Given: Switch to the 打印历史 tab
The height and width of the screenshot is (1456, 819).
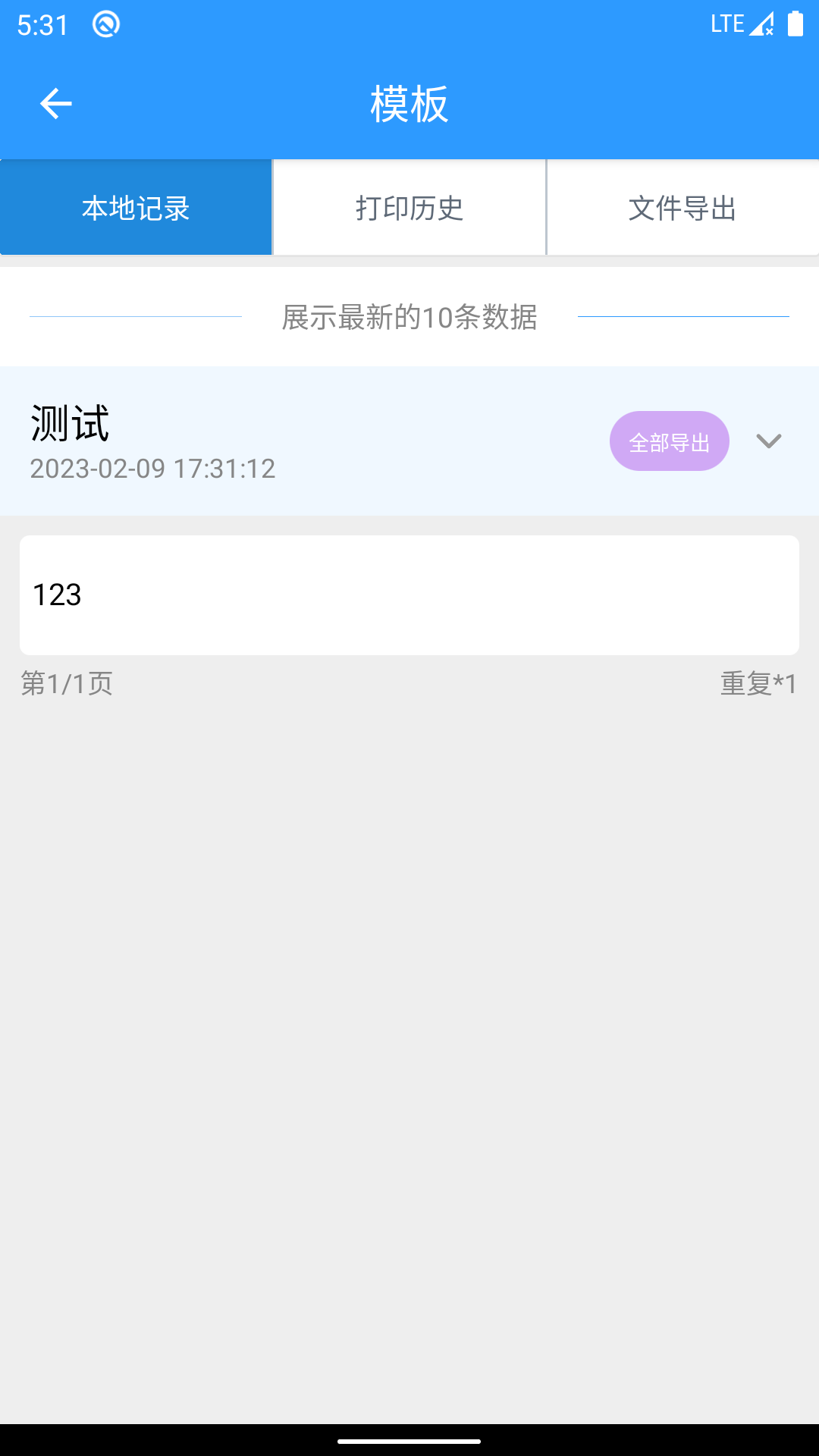Looking at the screenshot, I should point(409,207).
